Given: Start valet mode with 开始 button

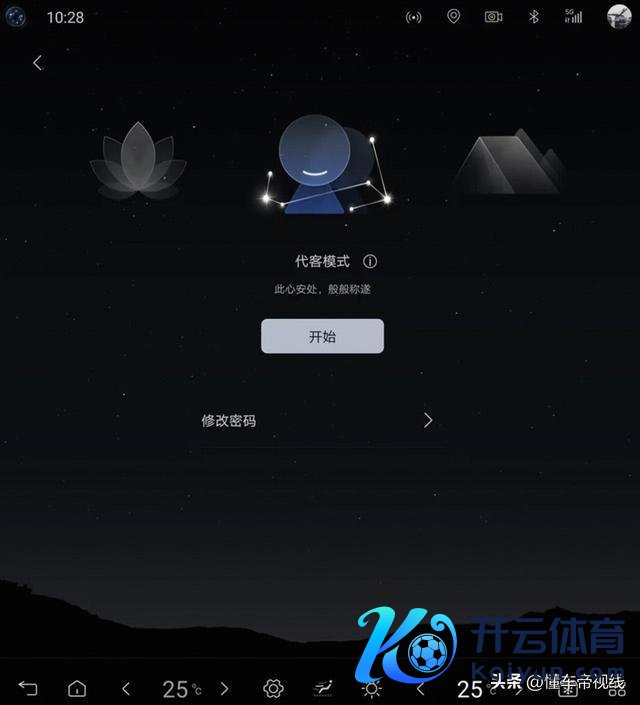Looking at the screenshot, I should [x=322, y=337].
